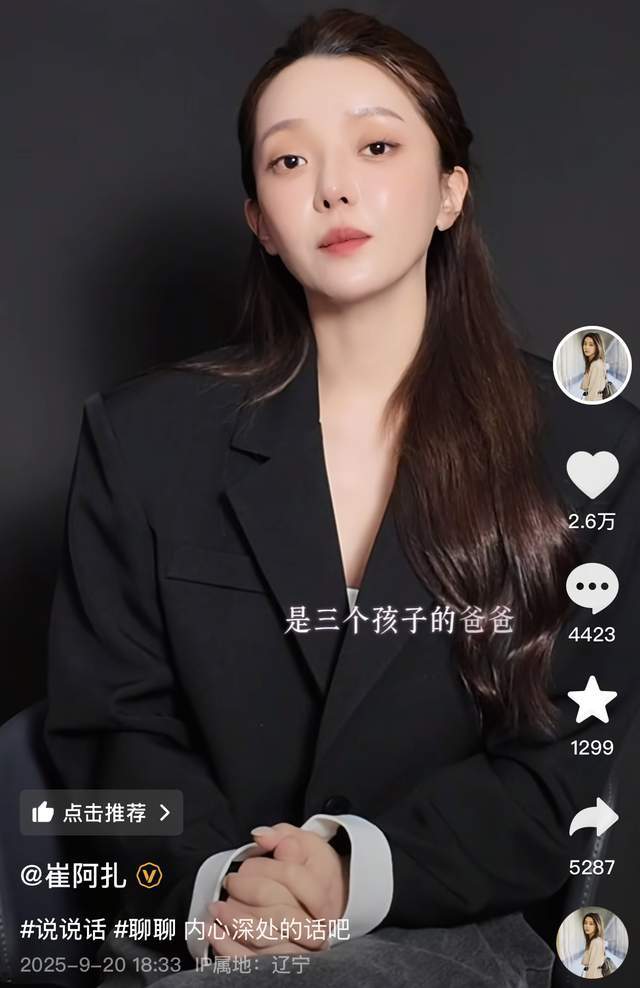Open the #说说话 hashtag
The width and height of the screenshot is (640, 988).
[62, 929]
